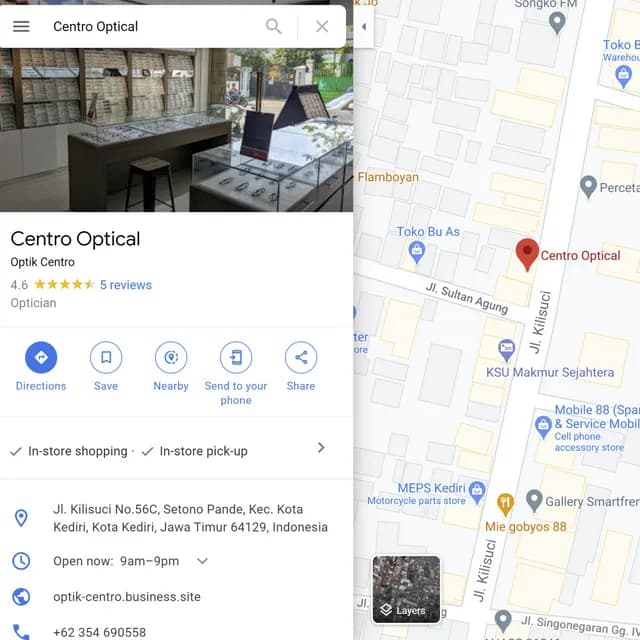Send this place to your phone
The width and height of the screenshot is (640, 640).
(x=236, y=357)
